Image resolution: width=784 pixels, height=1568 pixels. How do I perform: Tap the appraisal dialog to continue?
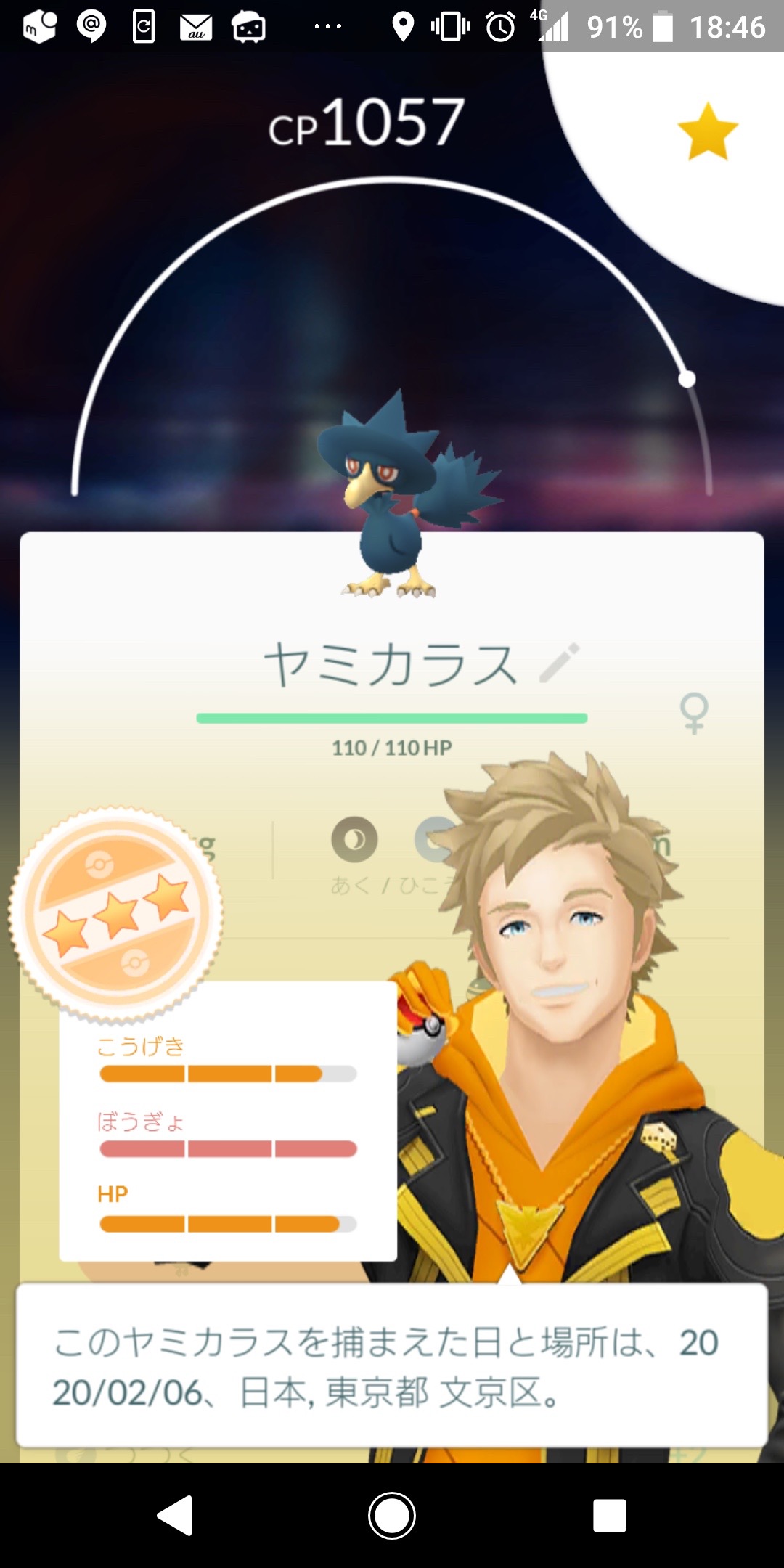tap(392, 1365)
